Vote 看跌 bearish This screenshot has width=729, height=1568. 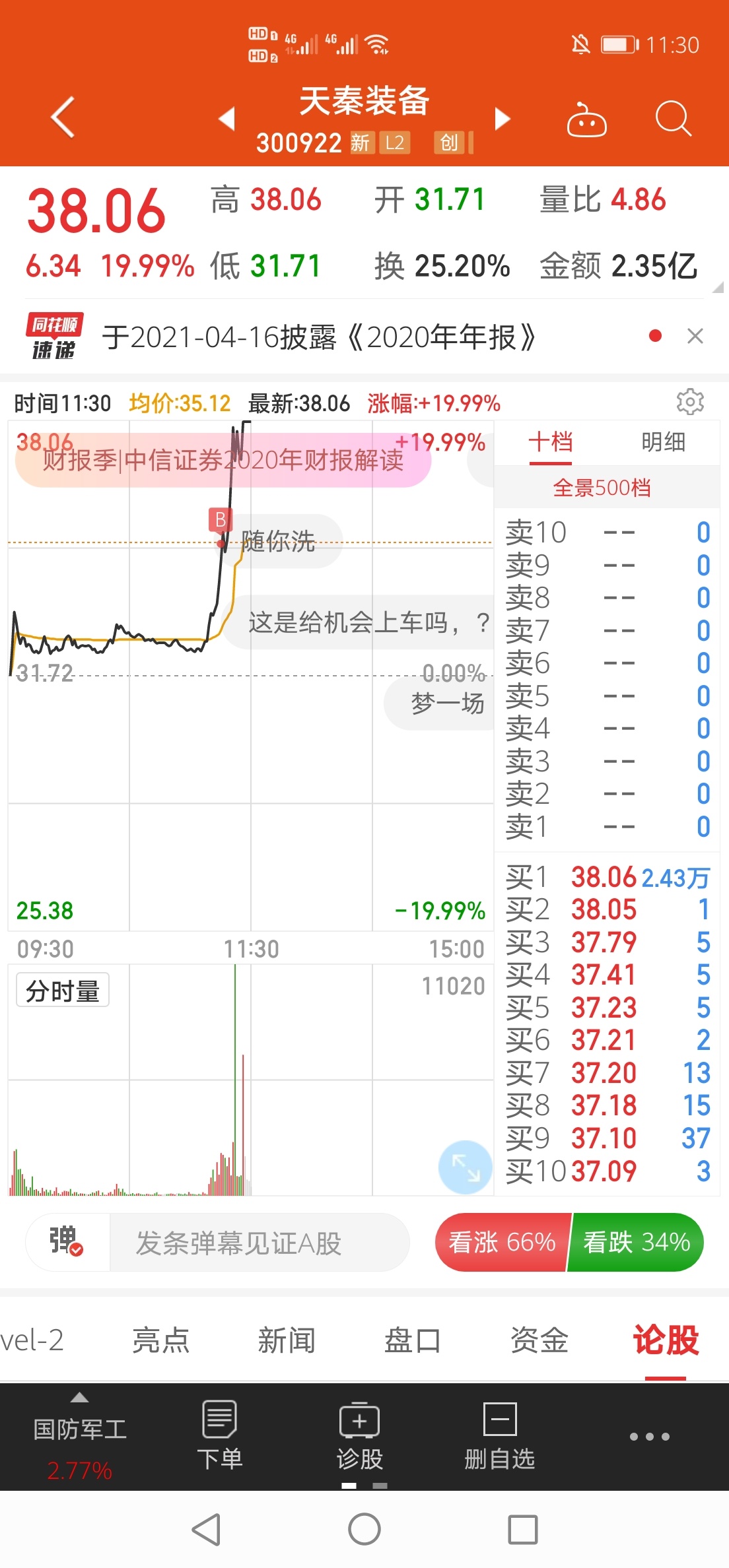[x=636, y=1242]
